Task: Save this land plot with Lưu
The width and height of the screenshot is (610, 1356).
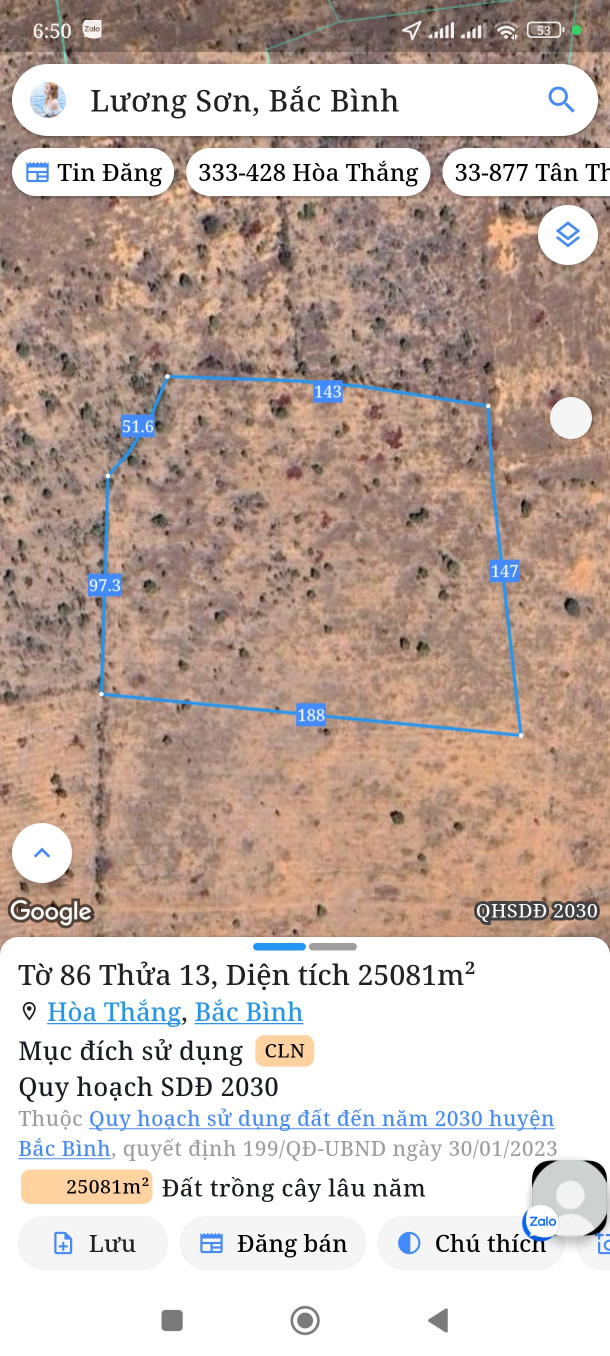Action: (x=93, y=1243)
